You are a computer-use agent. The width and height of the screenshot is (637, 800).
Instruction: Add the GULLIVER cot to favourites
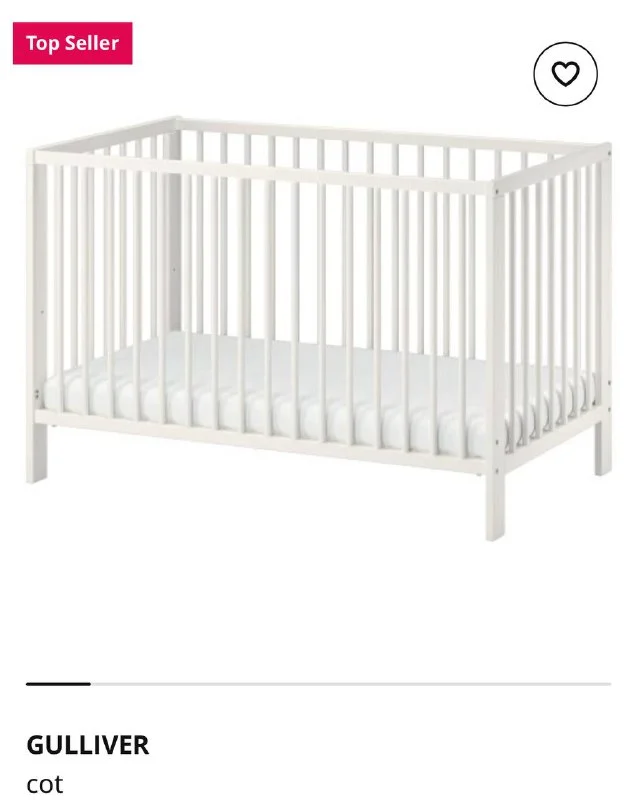565,74
